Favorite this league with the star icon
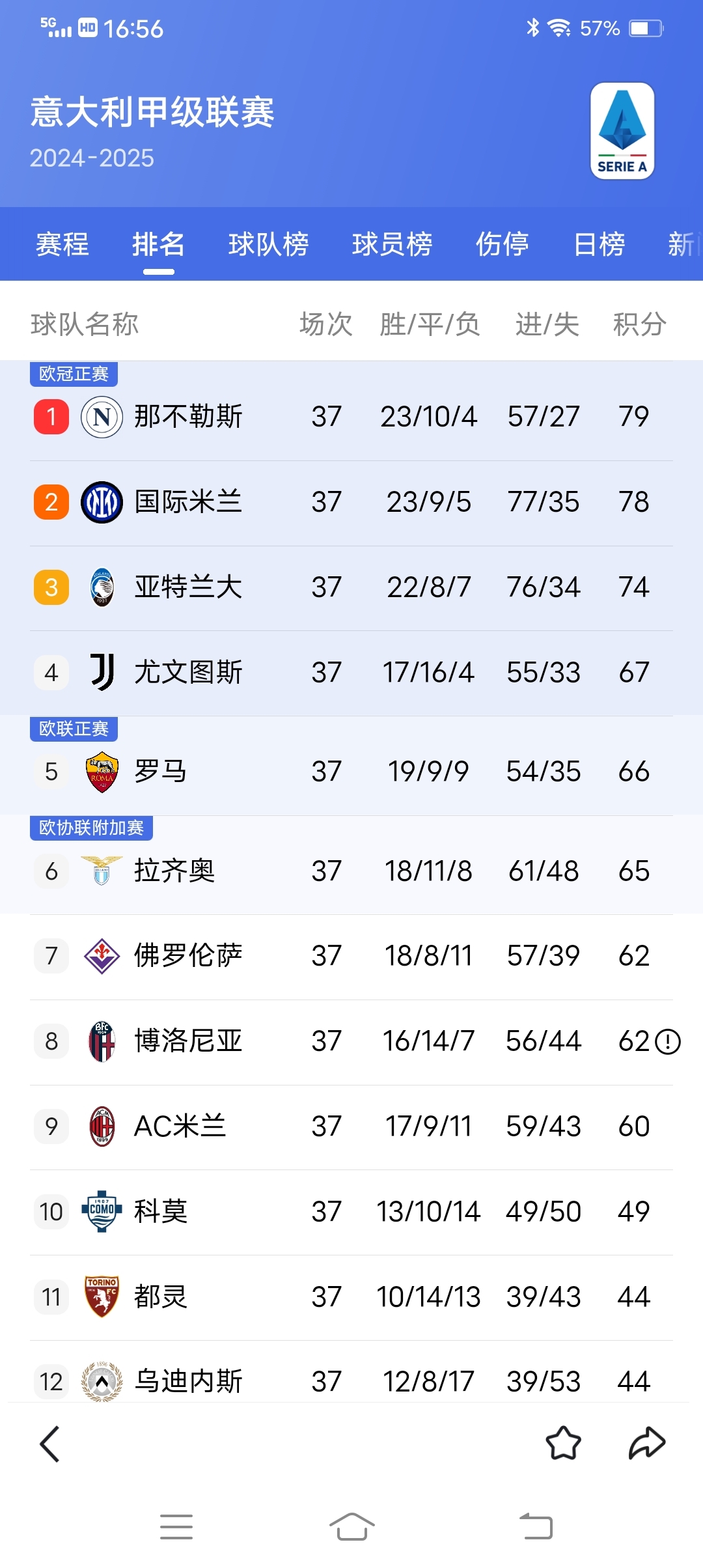 (563, 1444)
